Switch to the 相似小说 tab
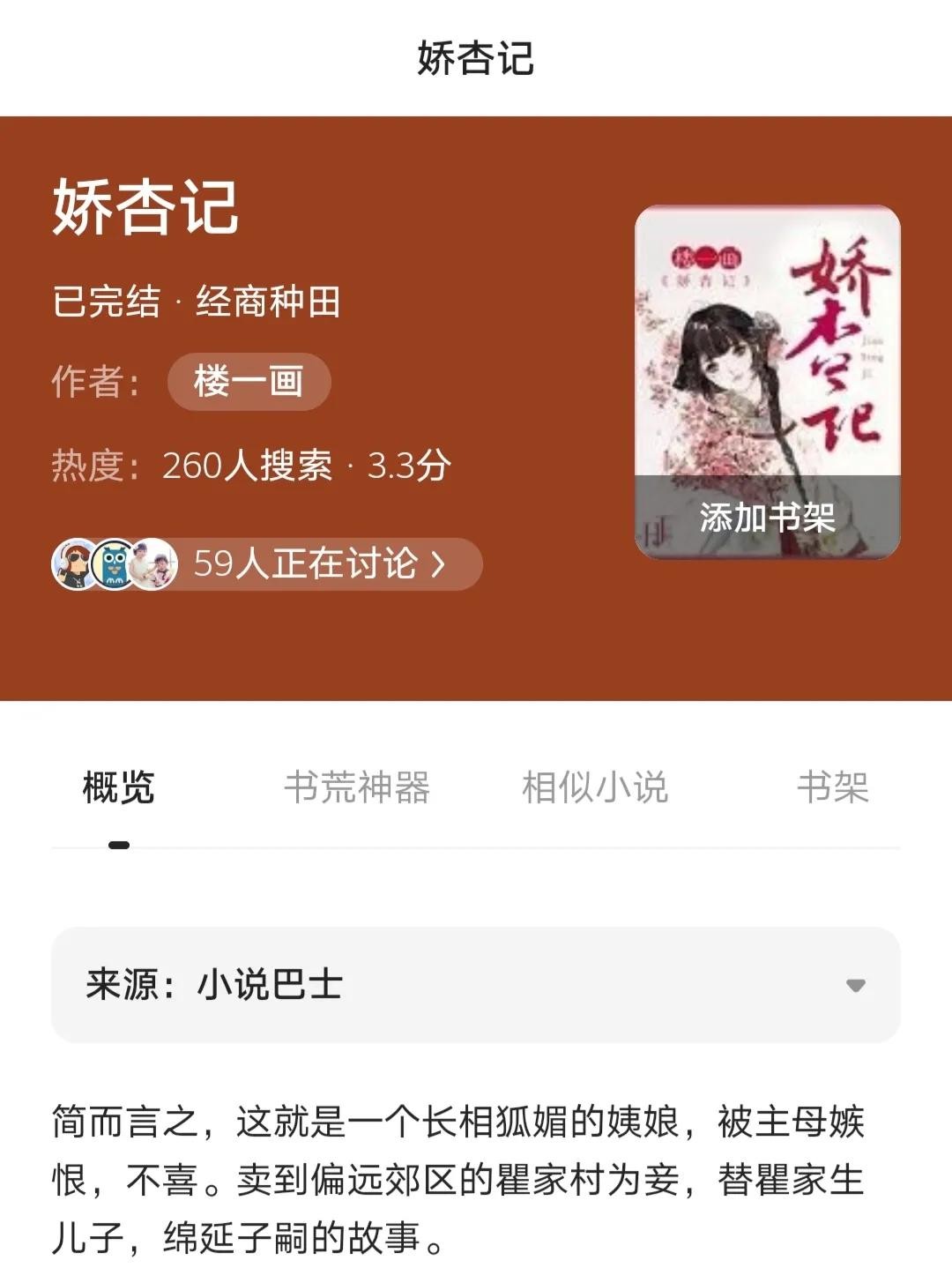 594,787
